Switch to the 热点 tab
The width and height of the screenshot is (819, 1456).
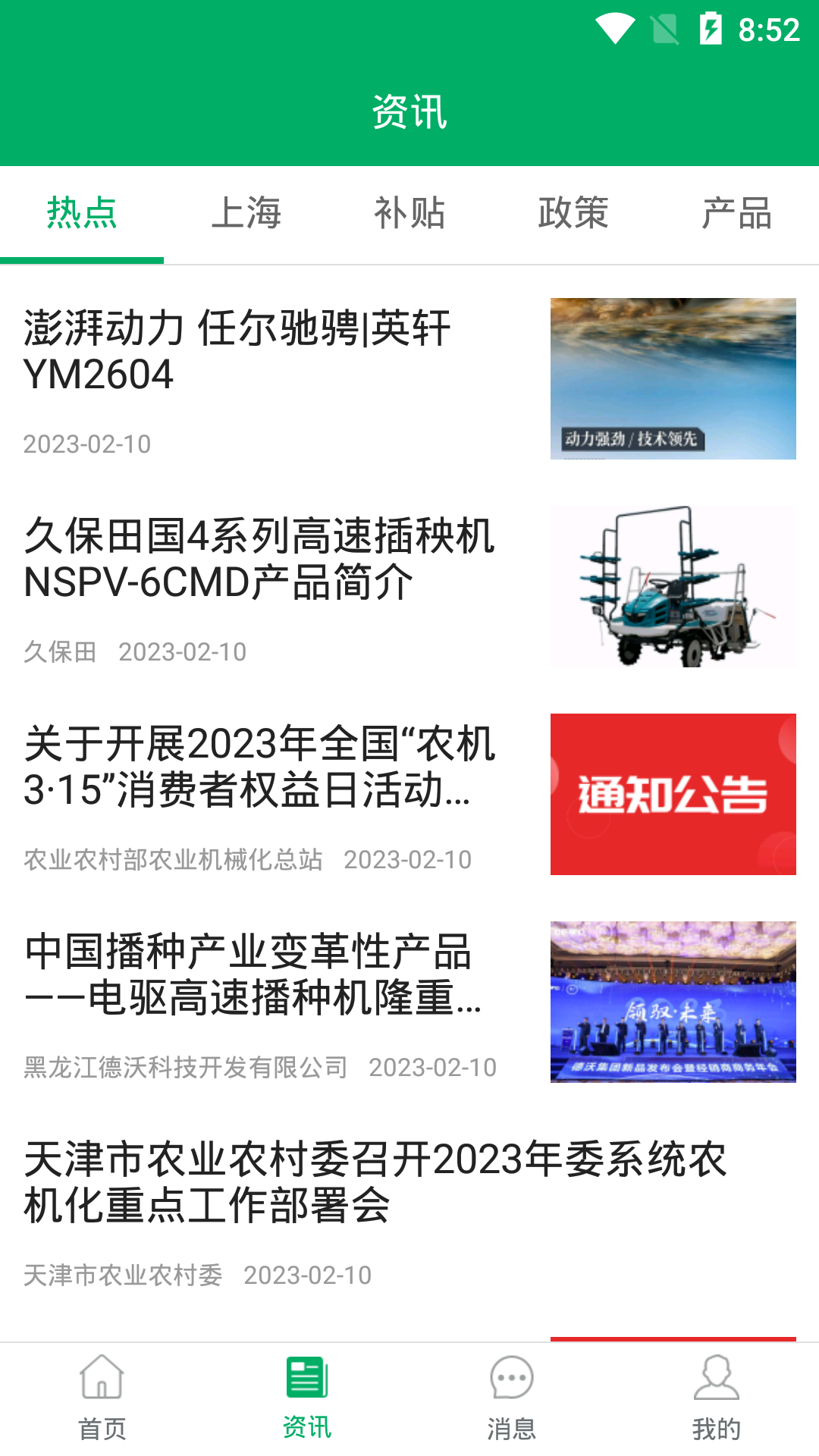tap(82, 213)
